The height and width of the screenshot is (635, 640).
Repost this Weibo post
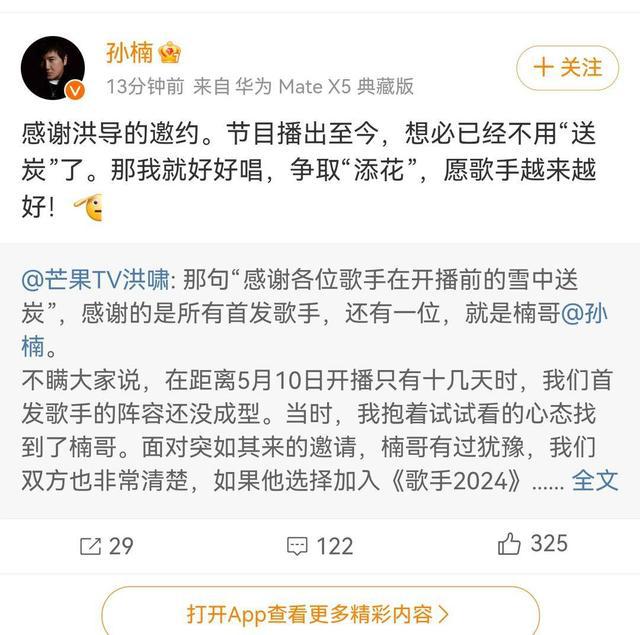[106, 545]
